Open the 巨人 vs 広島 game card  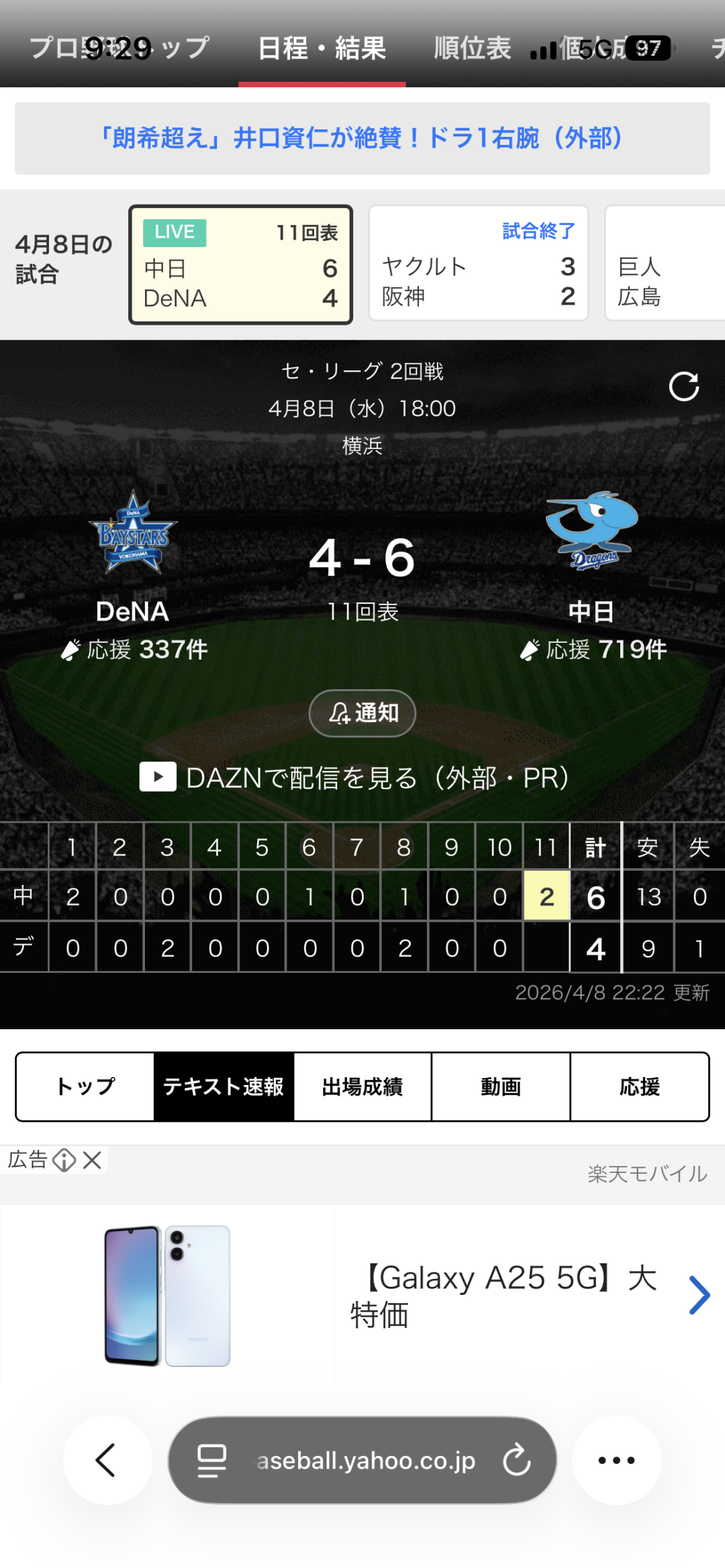coord(663,264)
